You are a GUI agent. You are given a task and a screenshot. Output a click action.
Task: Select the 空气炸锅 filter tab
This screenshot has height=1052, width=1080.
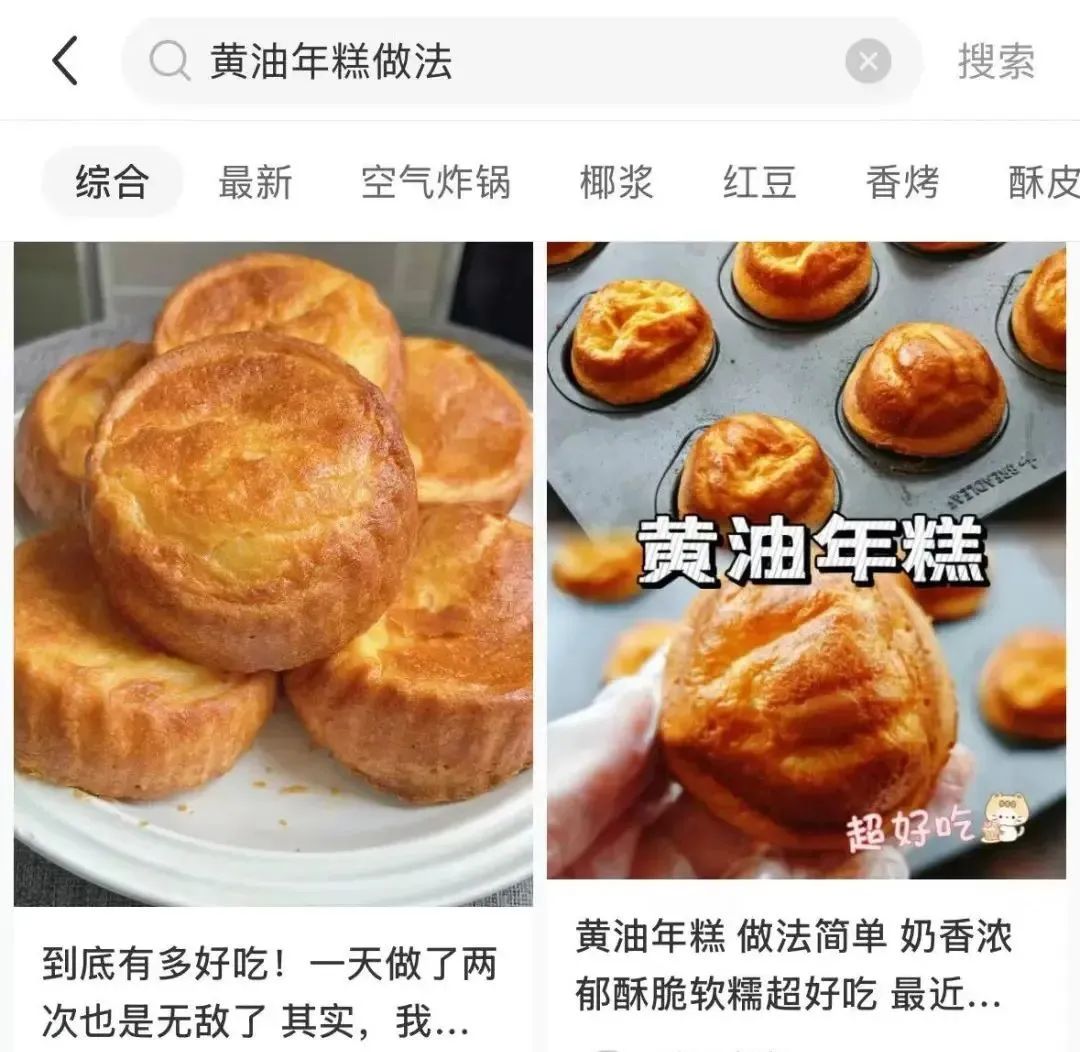click(x=435, y=183)
